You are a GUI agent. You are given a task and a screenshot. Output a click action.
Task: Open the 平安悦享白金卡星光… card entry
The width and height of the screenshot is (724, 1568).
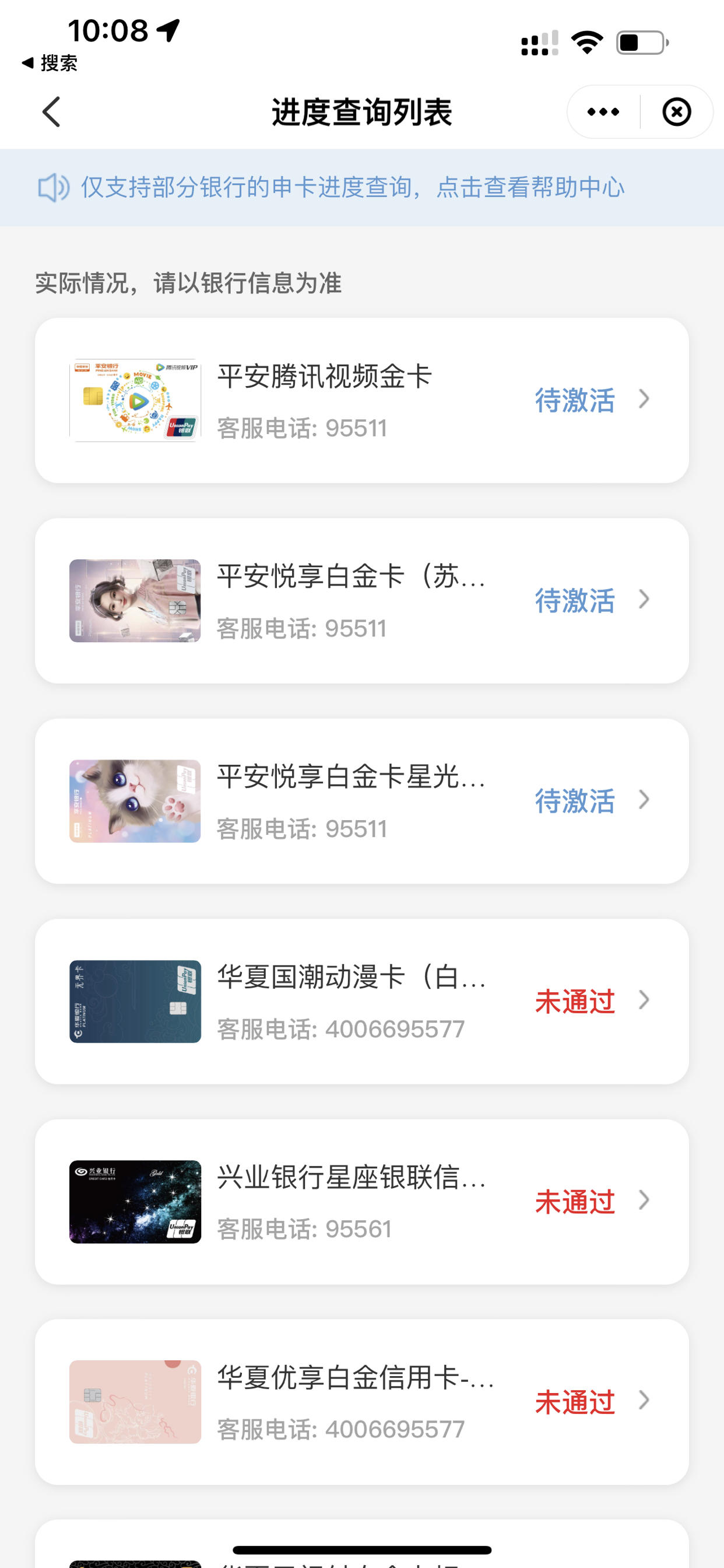[362, 801]
